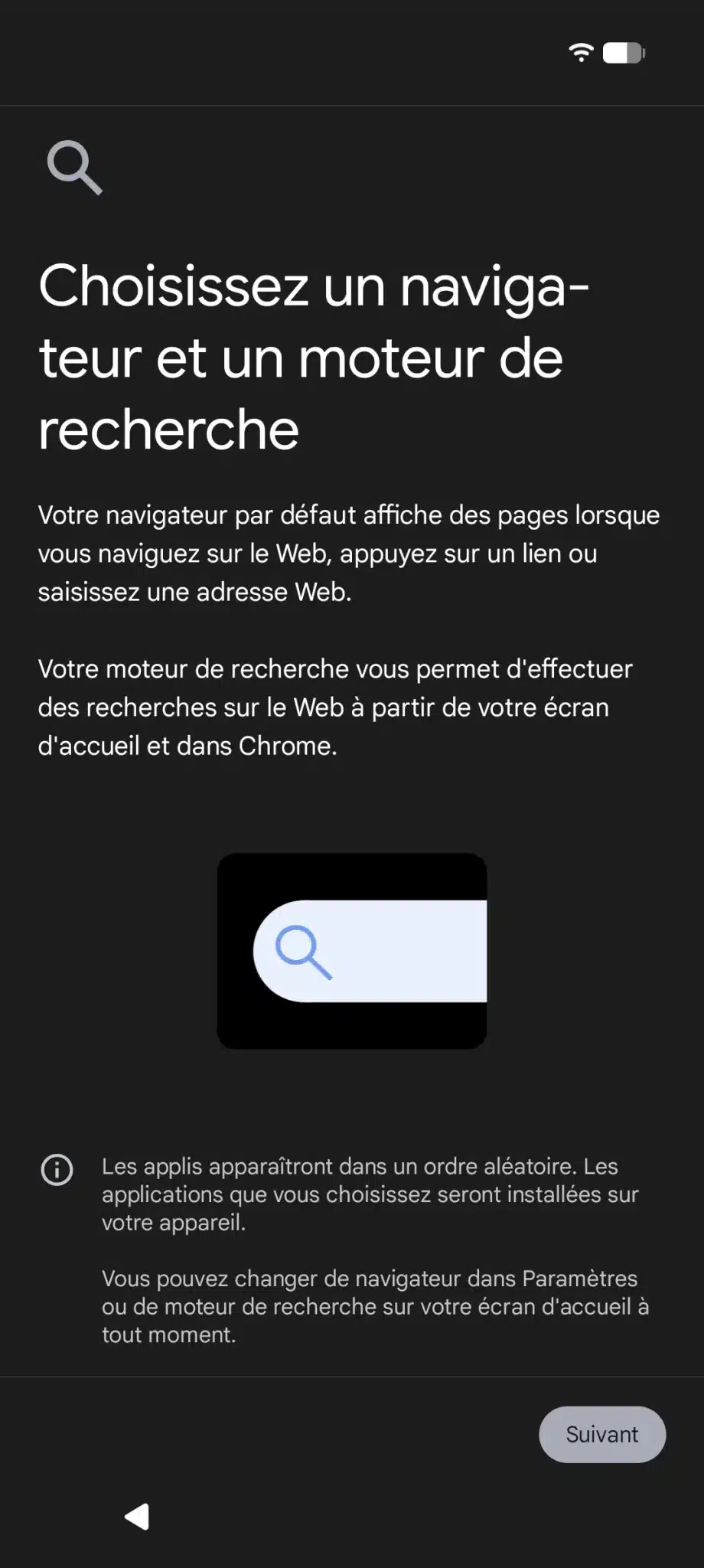Go back with the navigation back arrow
This screenshot has width=704, height=1568.
(138, 1516)
